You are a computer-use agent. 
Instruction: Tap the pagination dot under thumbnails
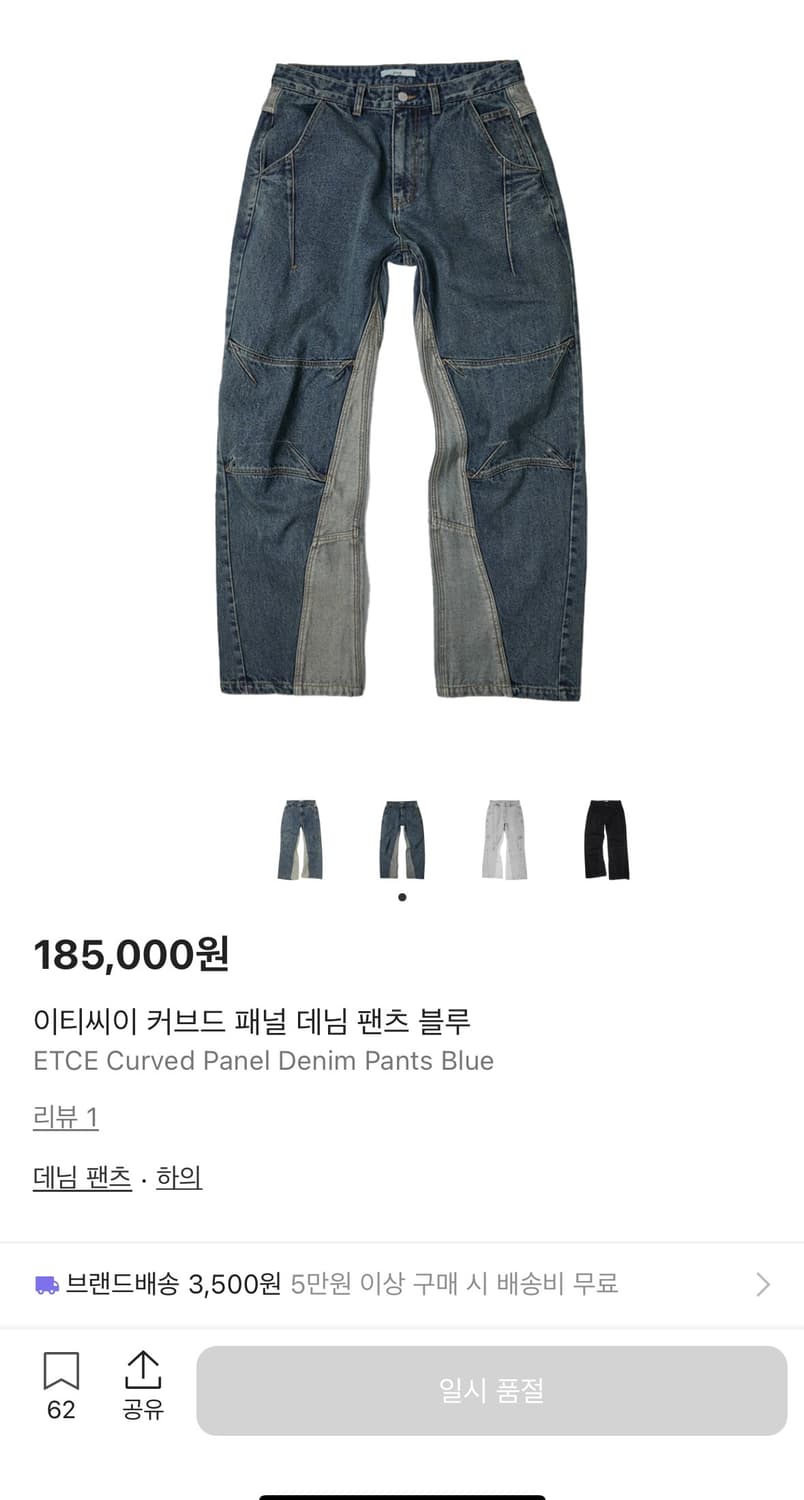coord(402,896)
